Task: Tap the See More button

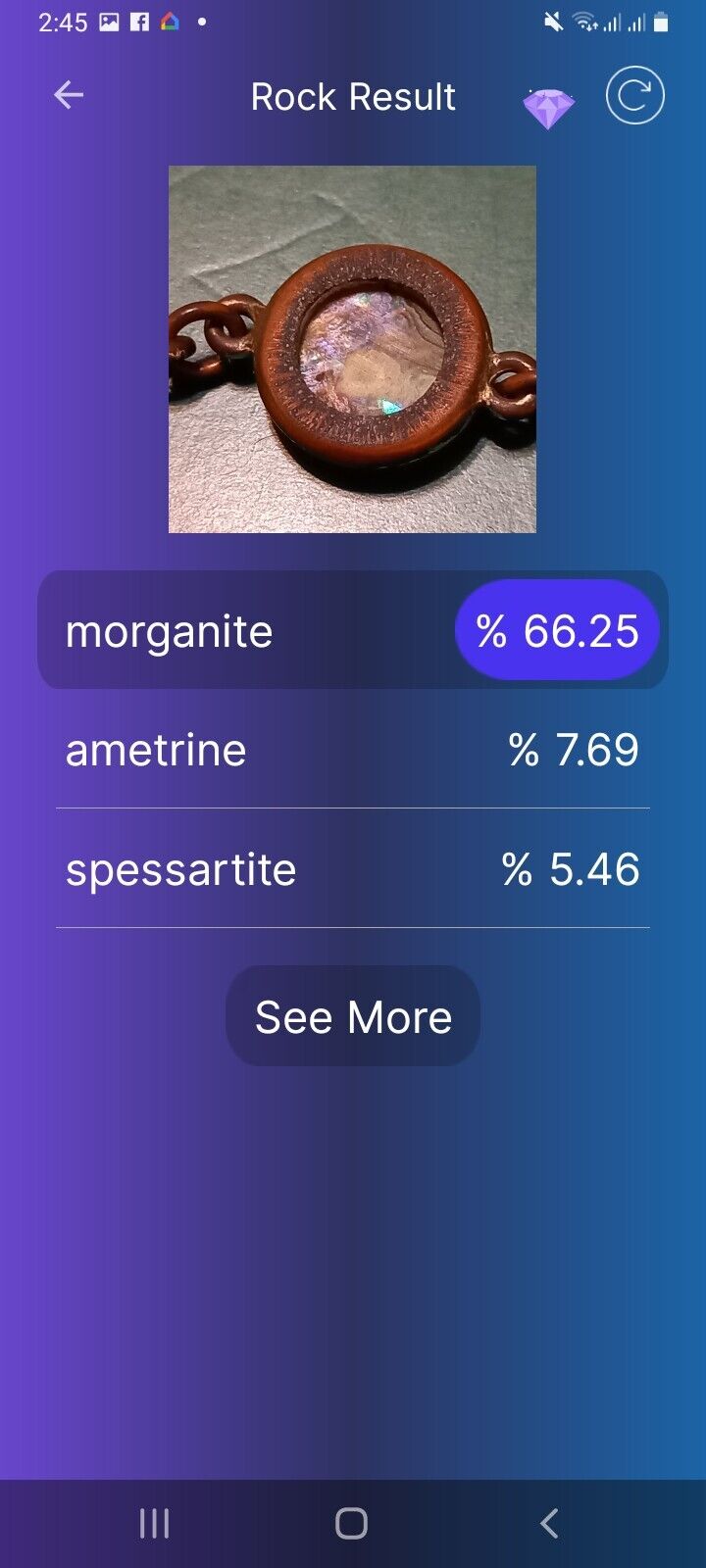Action: click(353, 1016)
